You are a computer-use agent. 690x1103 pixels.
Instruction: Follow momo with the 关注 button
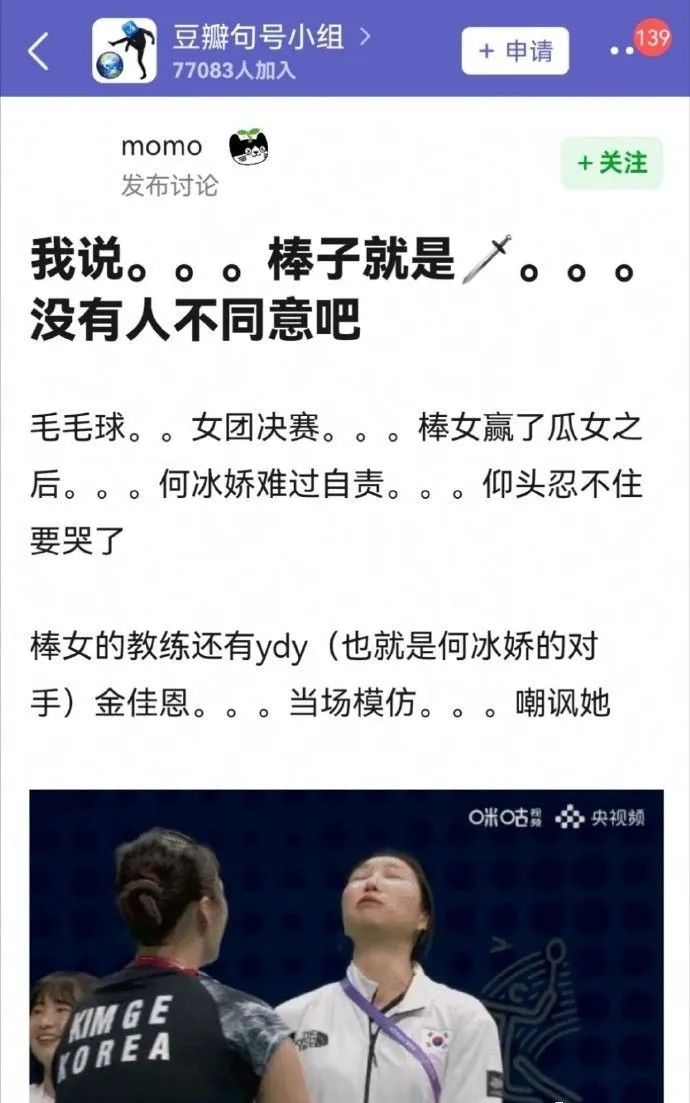click(612, 163)
